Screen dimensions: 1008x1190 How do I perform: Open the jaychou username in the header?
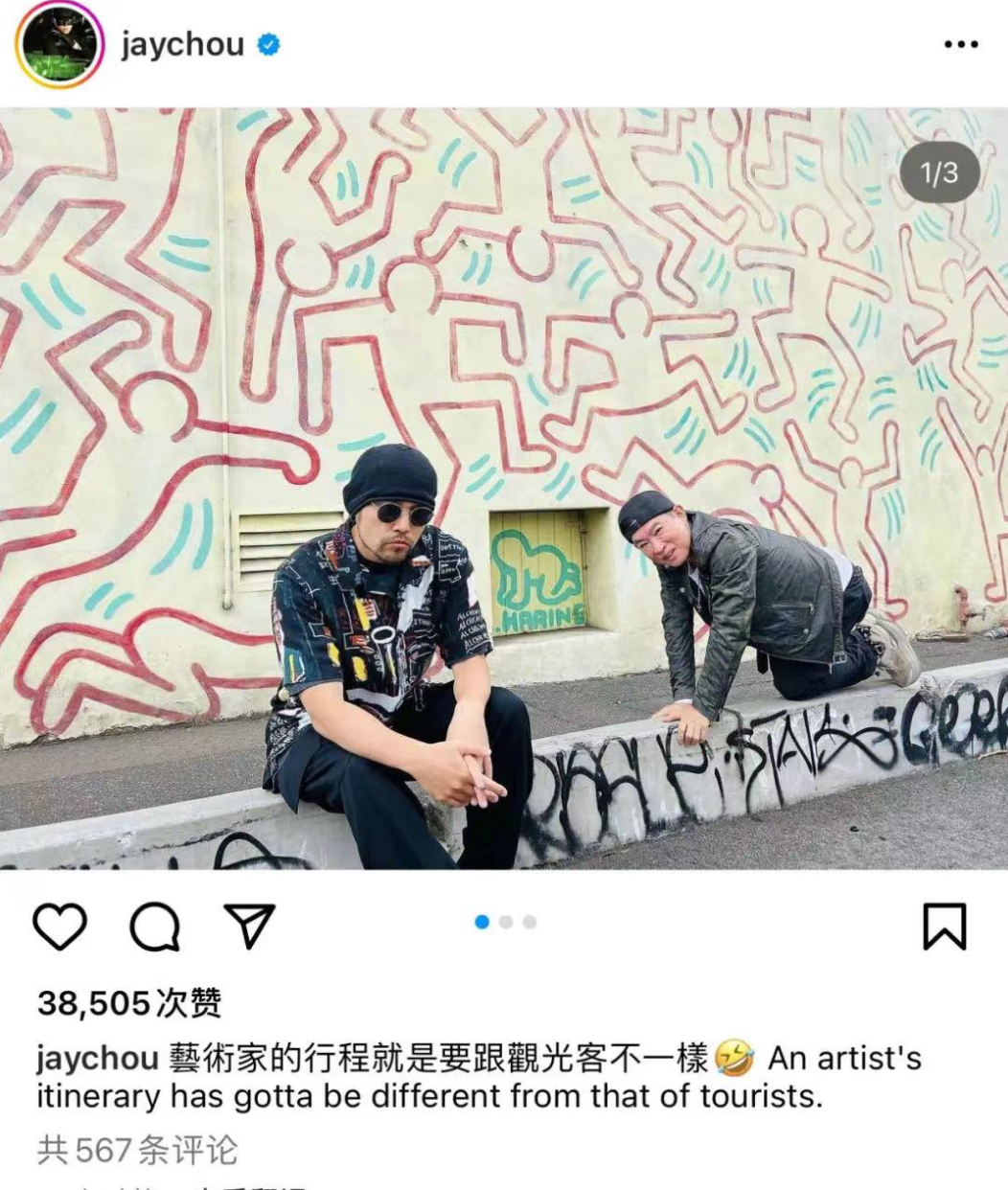[x=183, y=44]
